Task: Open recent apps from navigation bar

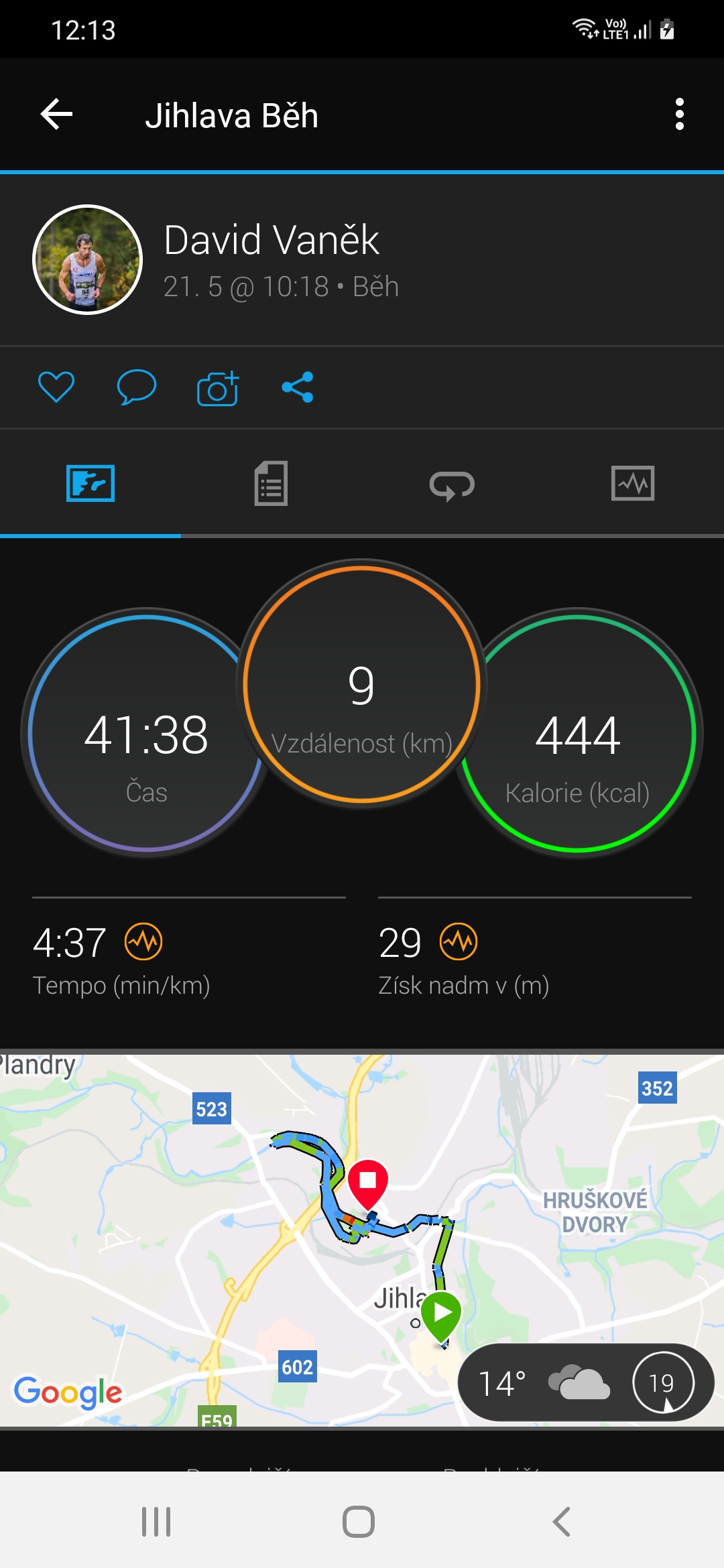Action: pos(156,1522)
